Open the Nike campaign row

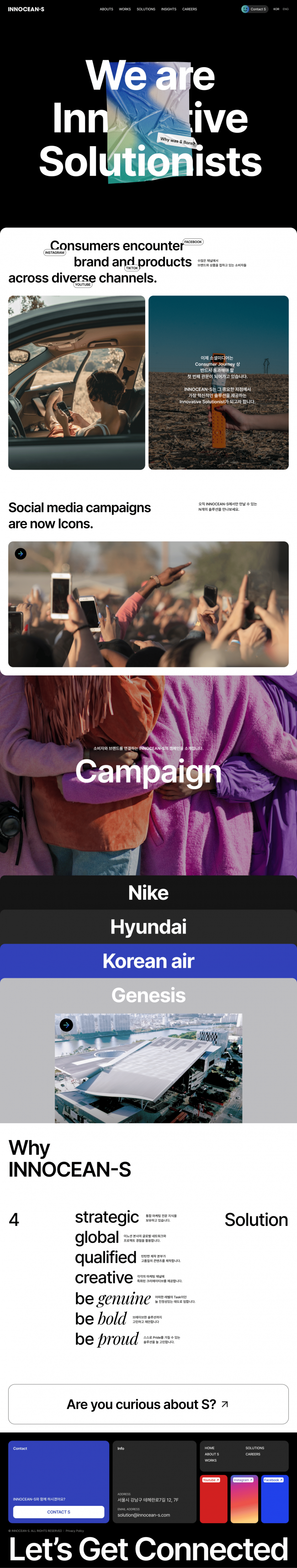[x=148, y=892]
